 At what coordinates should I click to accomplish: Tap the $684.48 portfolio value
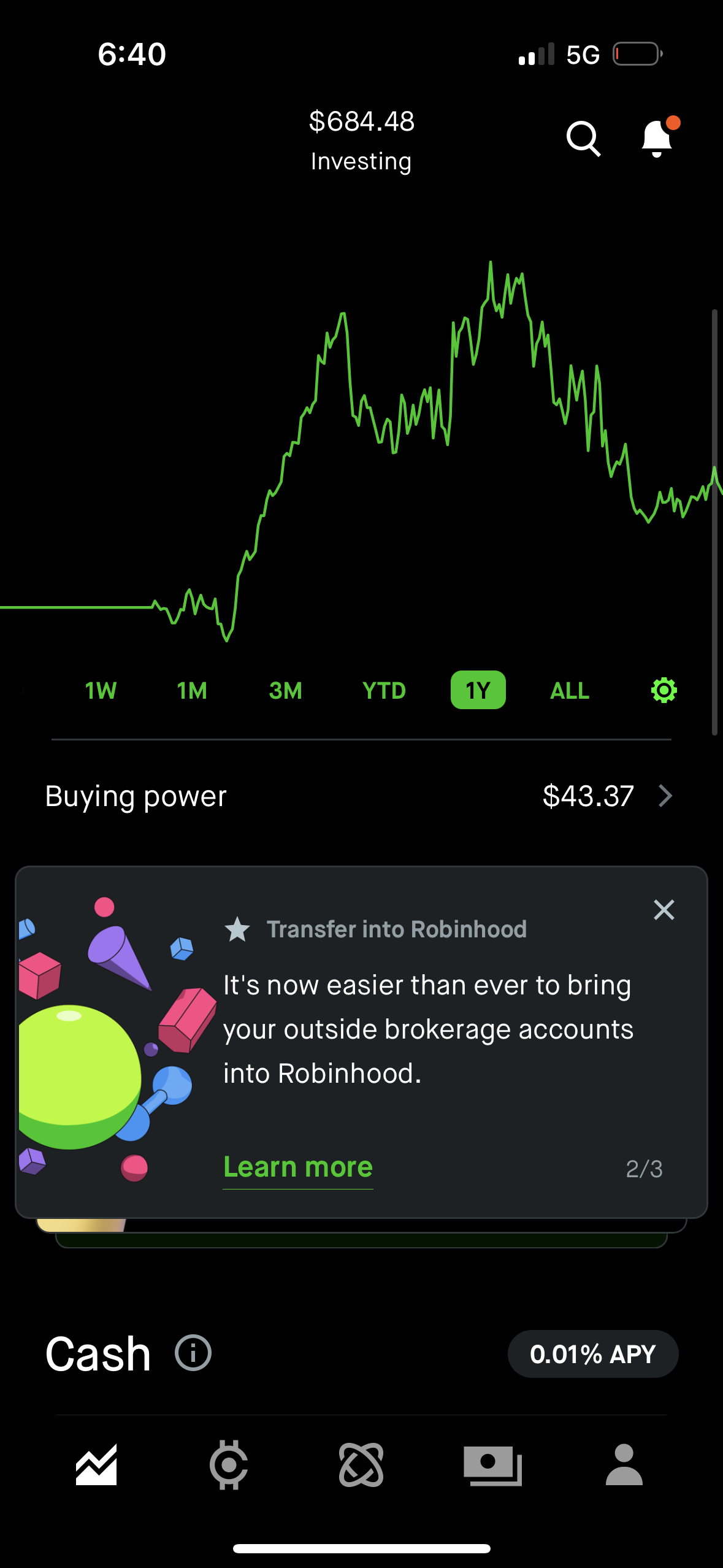(361, 121)
